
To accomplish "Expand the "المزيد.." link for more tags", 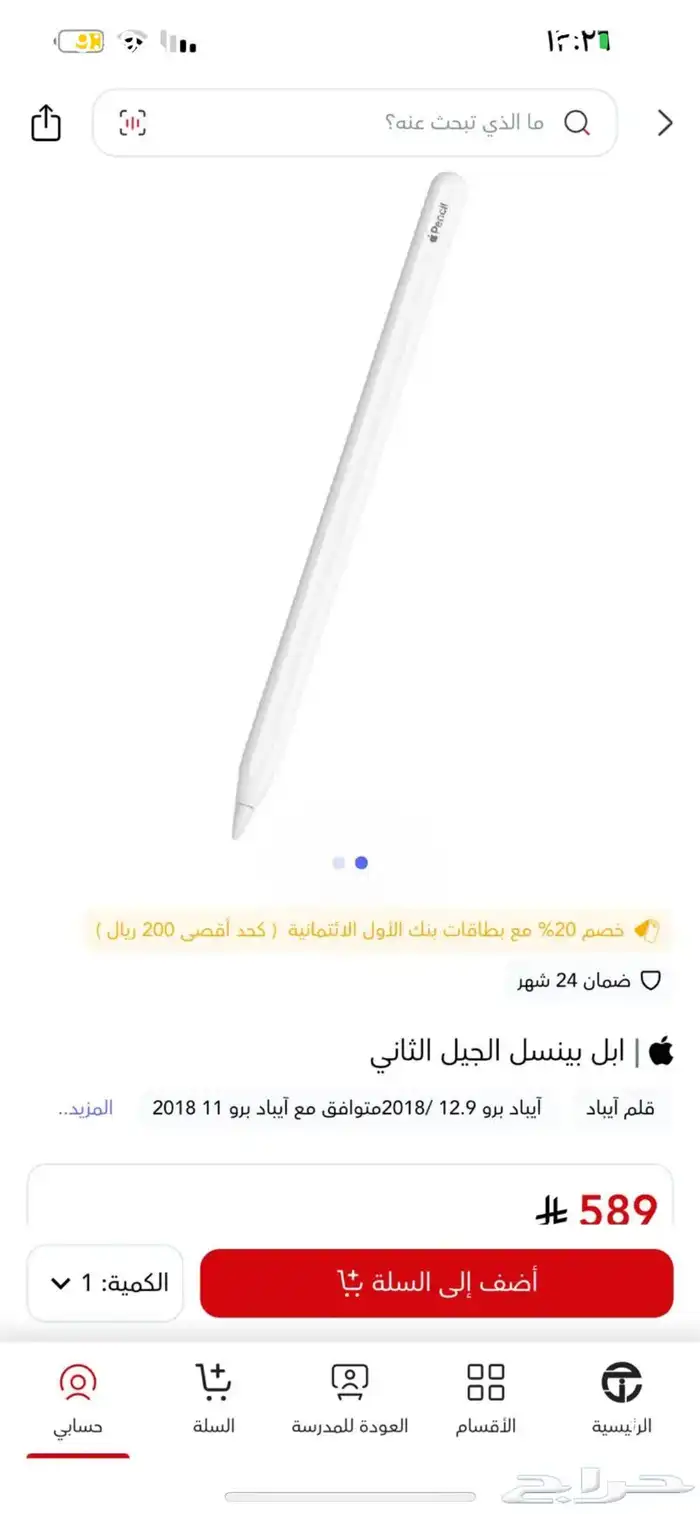I will [86, 1108].
